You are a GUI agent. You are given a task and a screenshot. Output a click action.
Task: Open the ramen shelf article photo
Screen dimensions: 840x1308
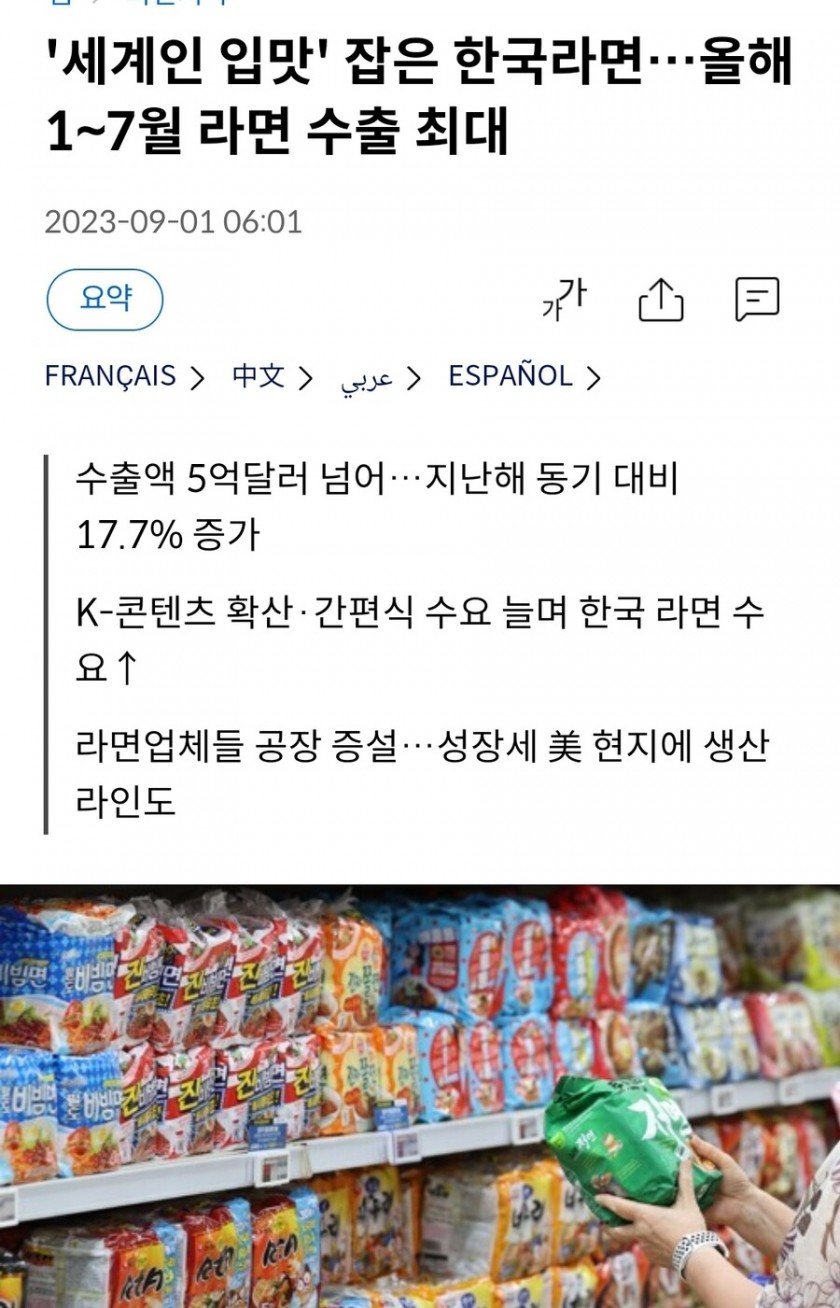[x=420, y=1095]
